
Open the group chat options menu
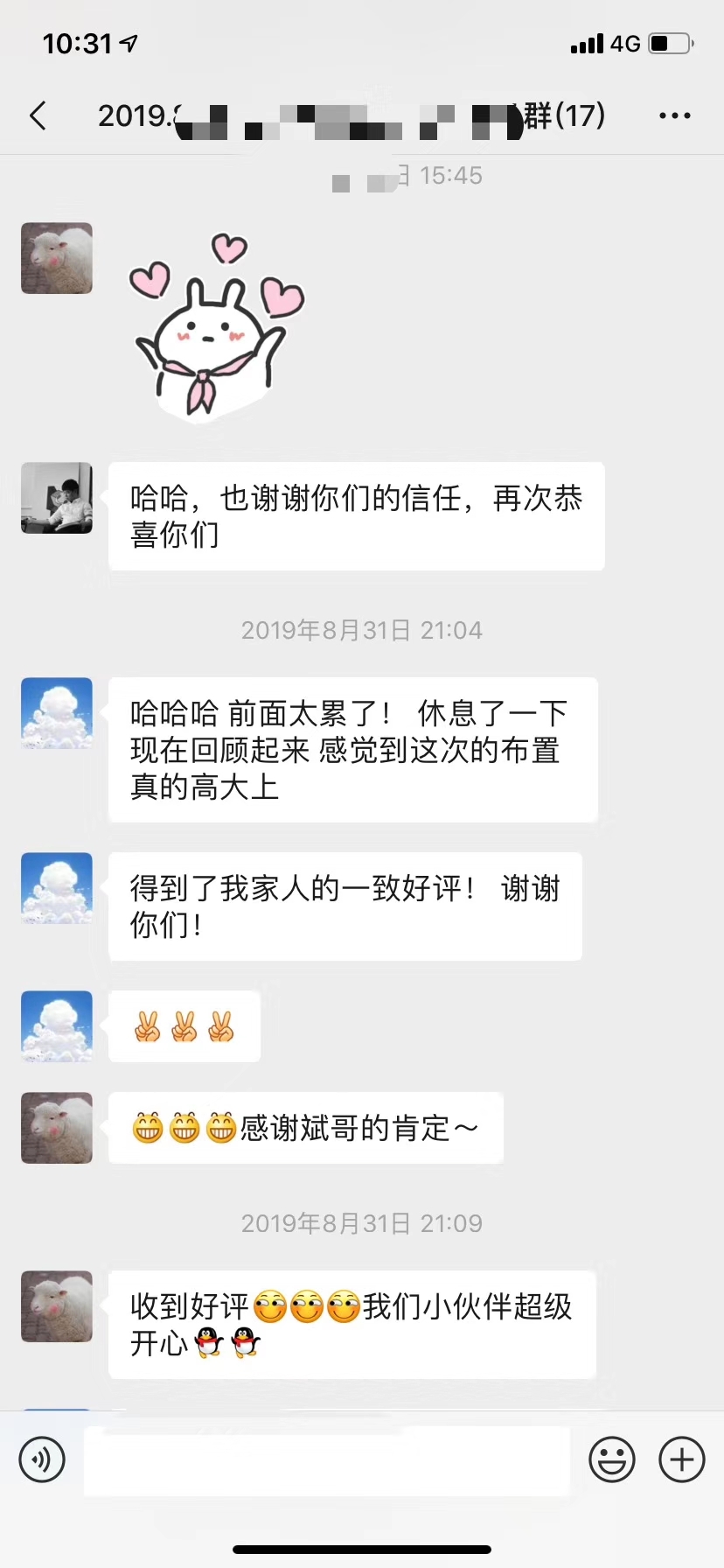click(674, 115)
